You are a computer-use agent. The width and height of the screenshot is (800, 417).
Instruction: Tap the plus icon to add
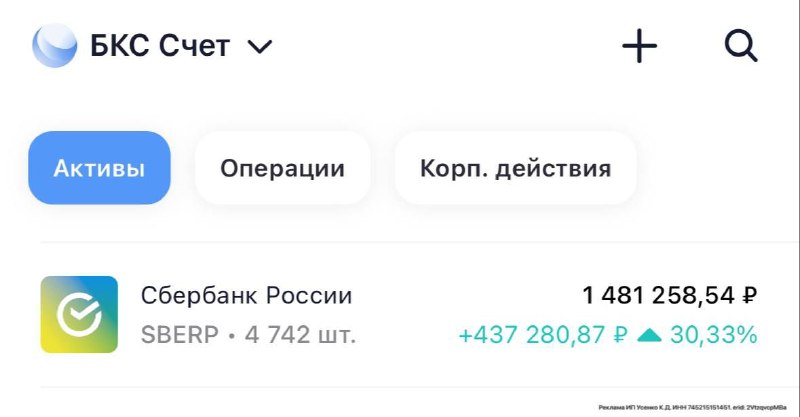[640, 46]
